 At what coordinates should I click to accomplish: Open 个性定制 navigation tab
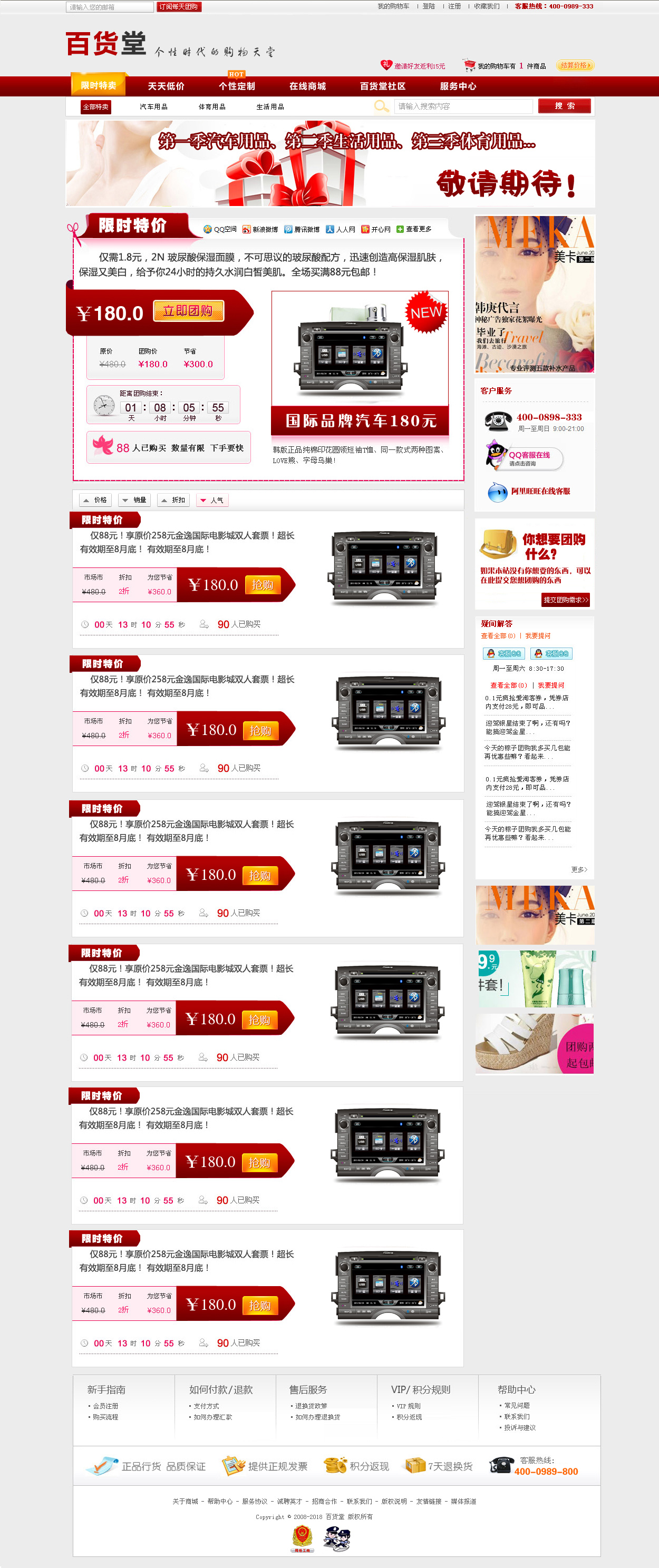point(237,86)
